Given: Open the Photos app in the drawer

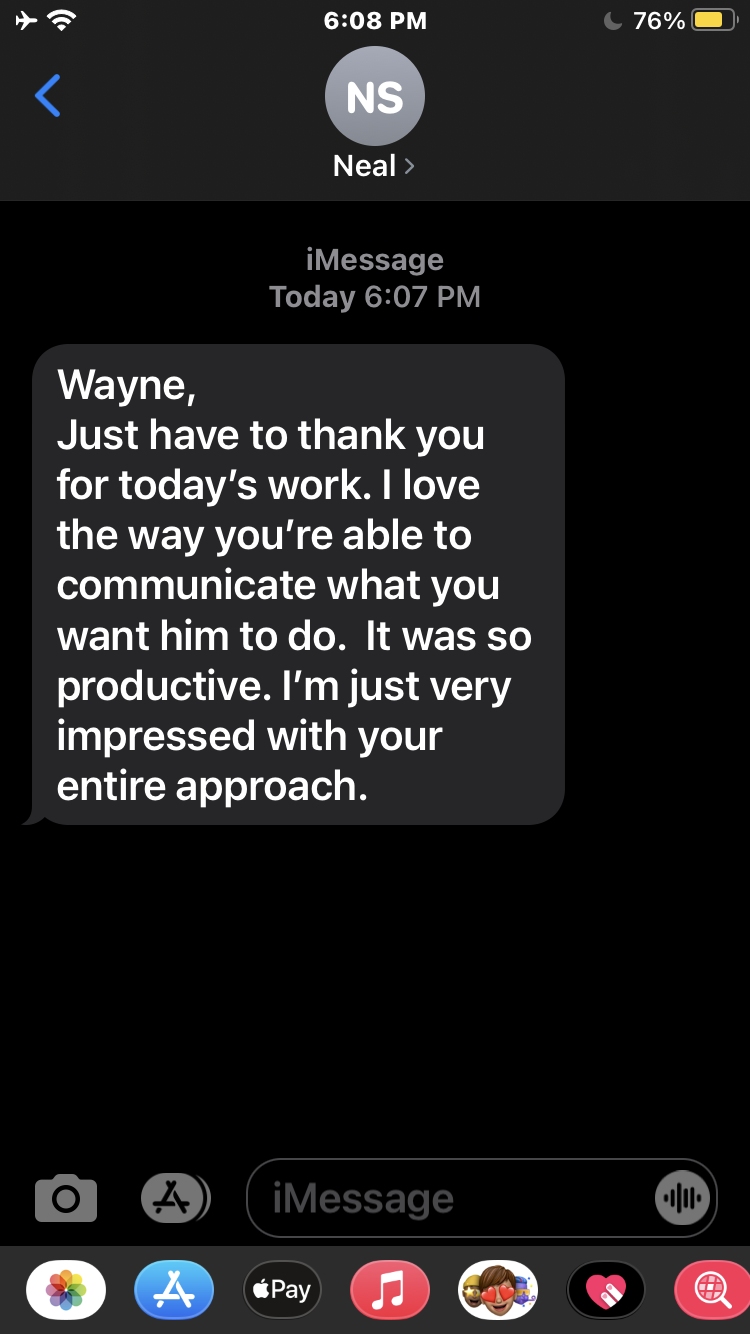Looking at the screenshot, I should coord(66,1290).
